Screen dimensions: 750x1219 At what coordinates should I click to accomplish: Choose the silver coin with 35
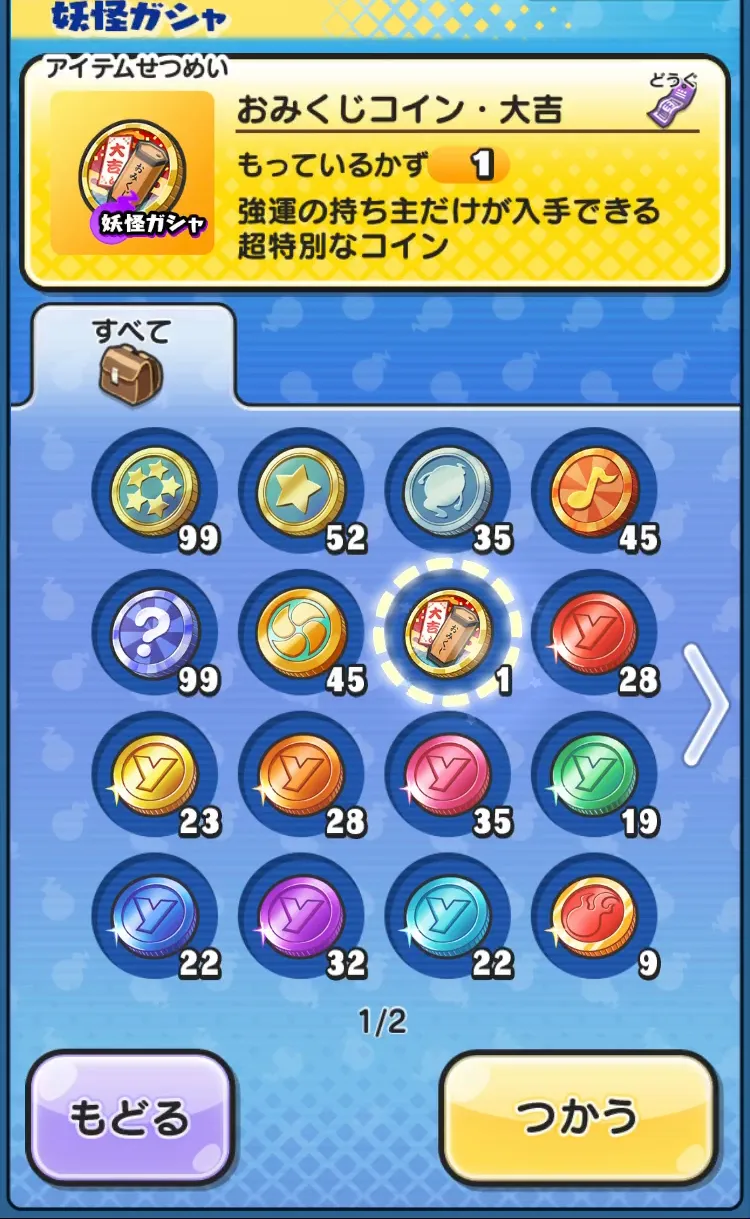pyautogui.click(x=447, y=490)
